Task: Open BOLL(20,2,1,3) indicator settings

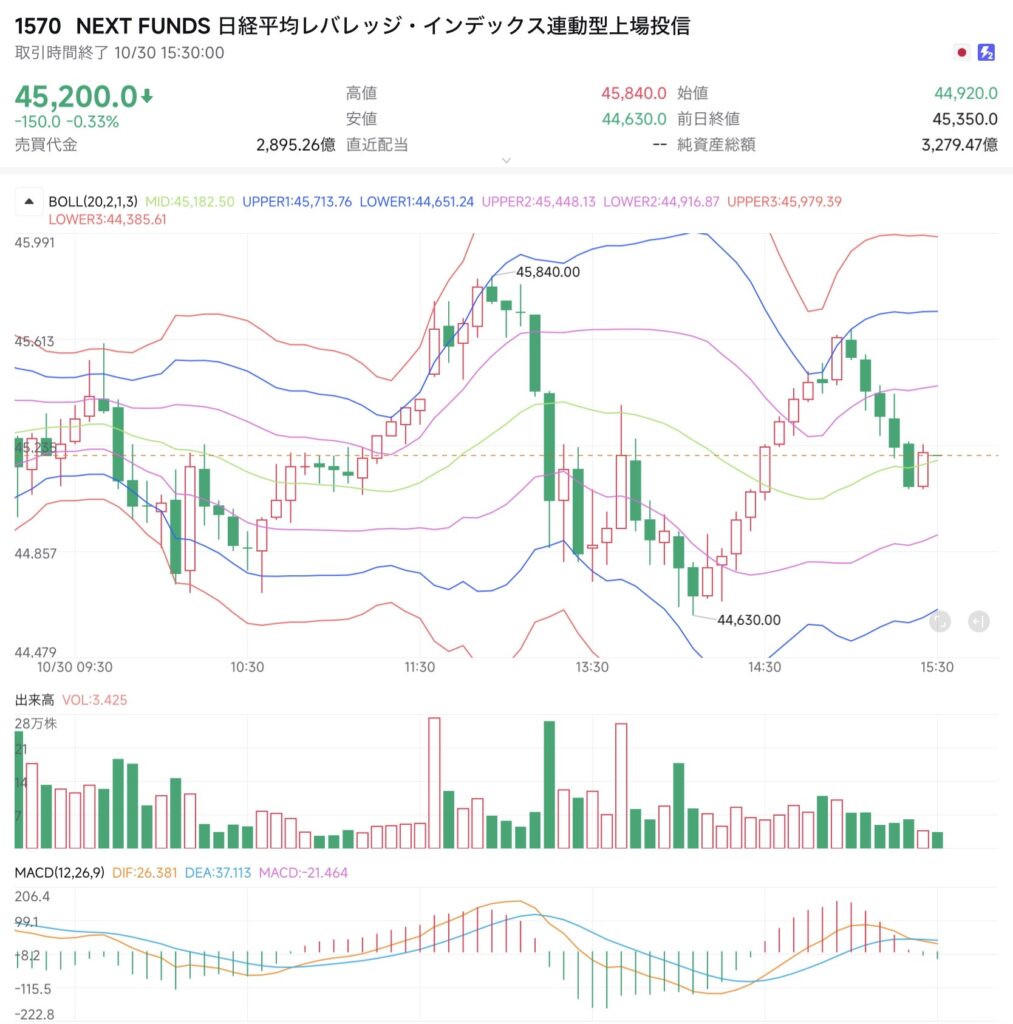Action: tap(94, 201)
